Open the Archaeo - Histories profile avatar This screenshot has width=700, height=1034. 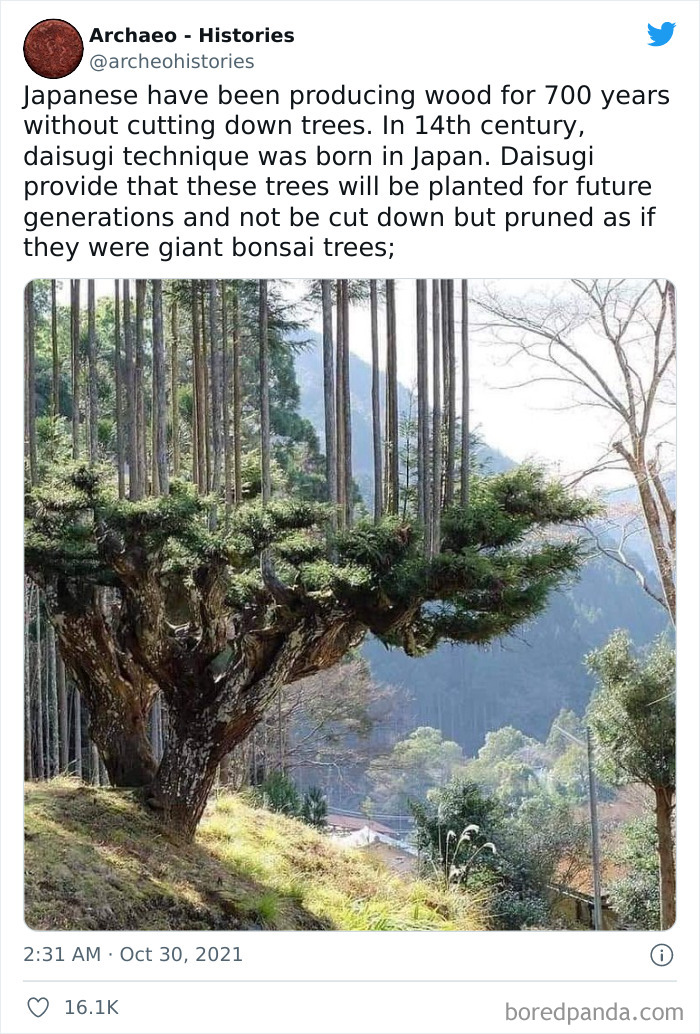pos(53,48)
